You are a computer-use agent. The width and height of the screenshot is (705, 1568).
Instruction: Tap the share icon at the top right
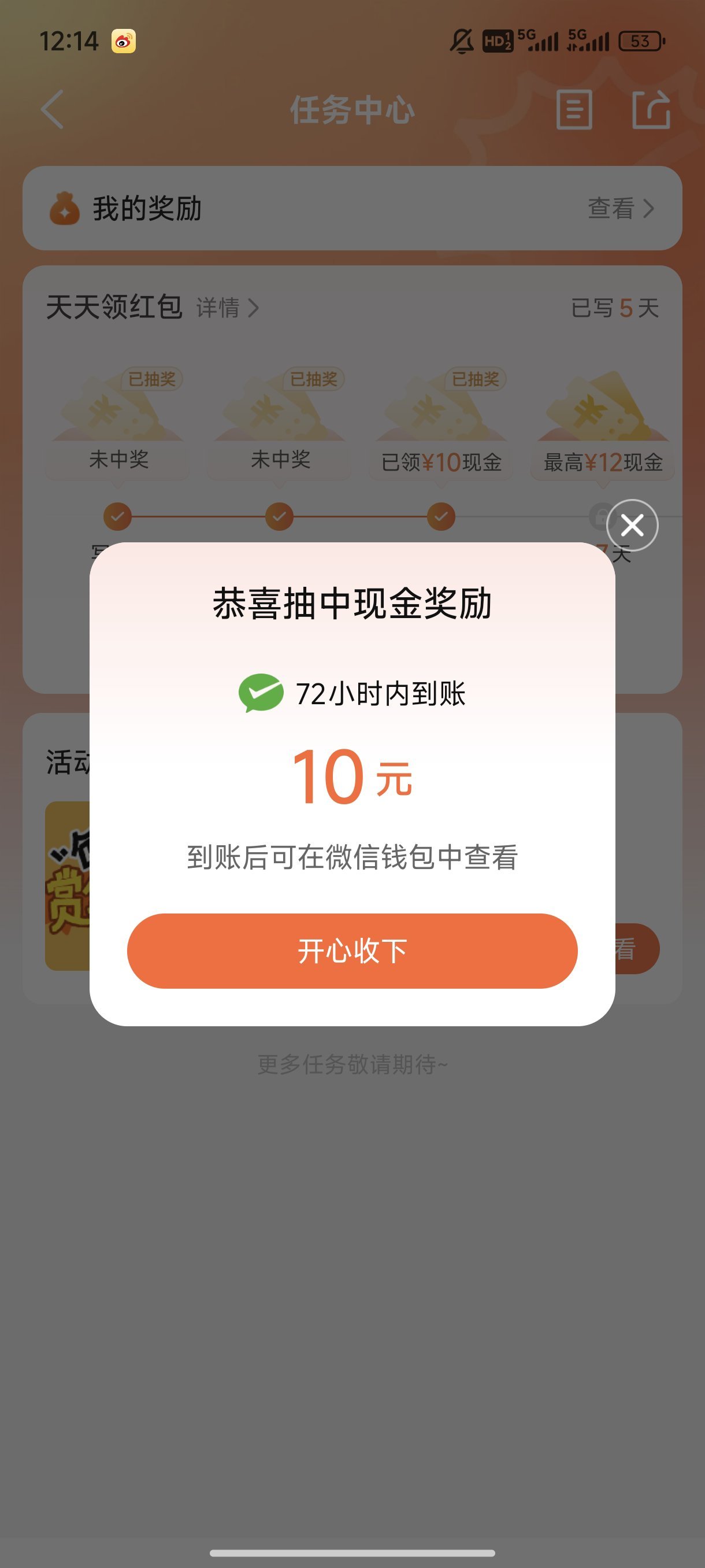(x=652, y=111)
